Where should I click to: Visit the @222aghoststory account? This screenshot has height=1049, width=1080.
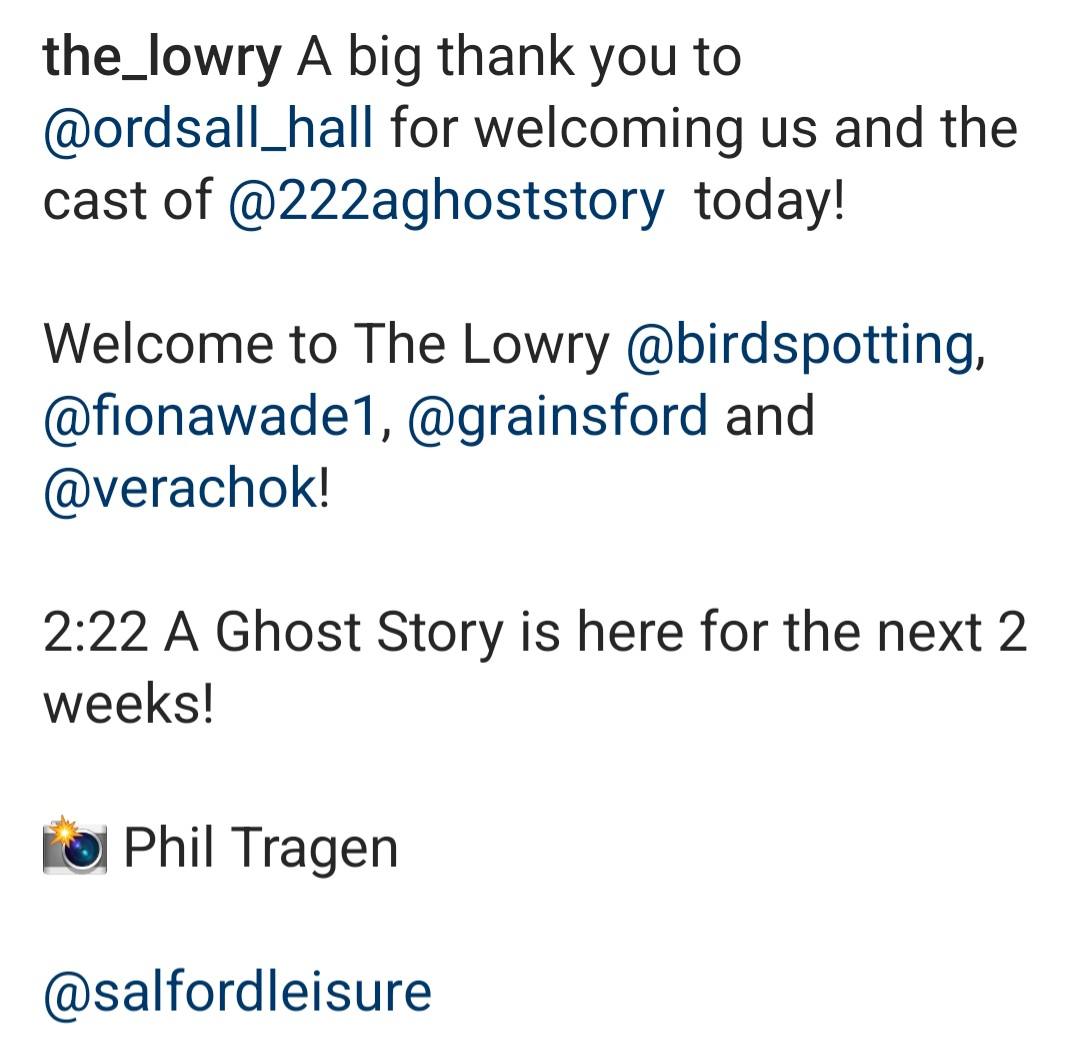tap(445, 202)
